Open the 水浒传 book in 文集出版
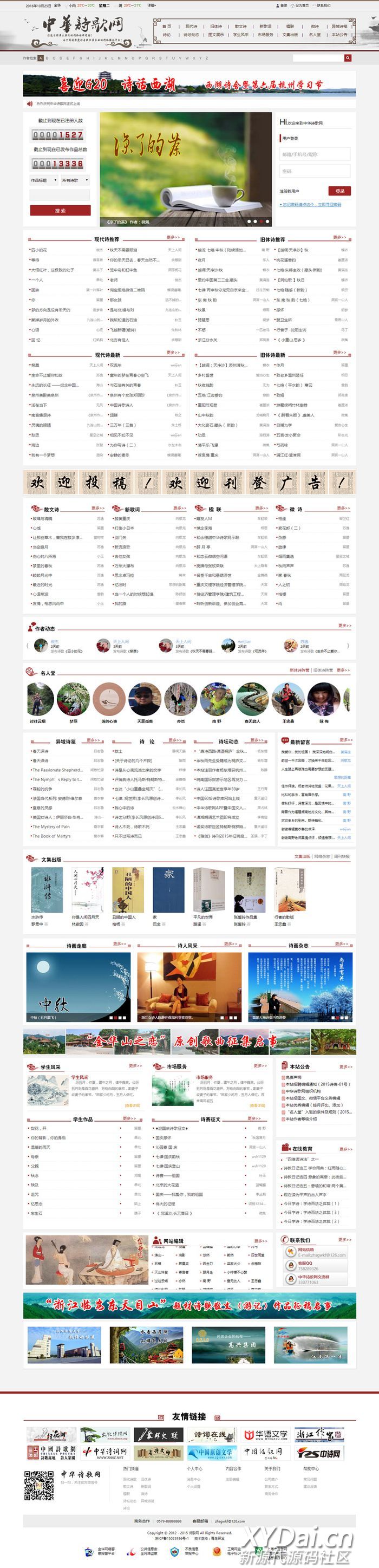Image resolution: width=379 pixels, height=1568 pixels. coord(46,890)
